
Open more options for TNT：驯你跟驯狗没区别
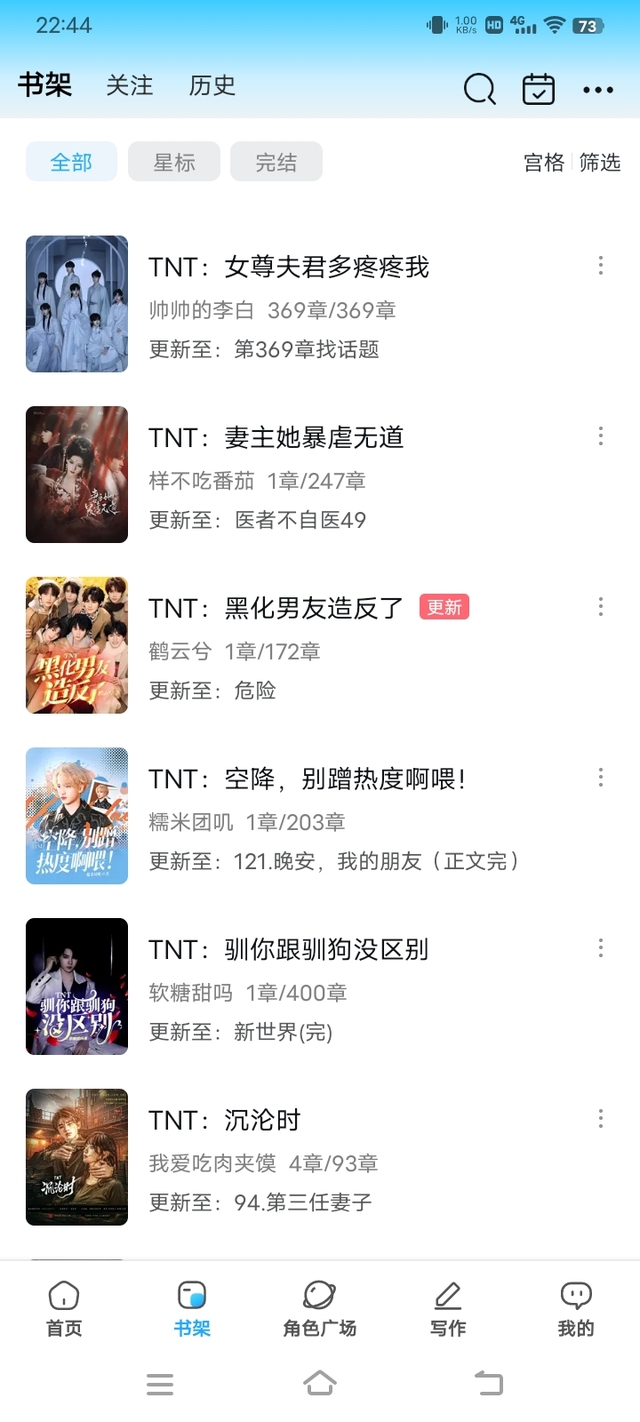(x=600, y=947)
